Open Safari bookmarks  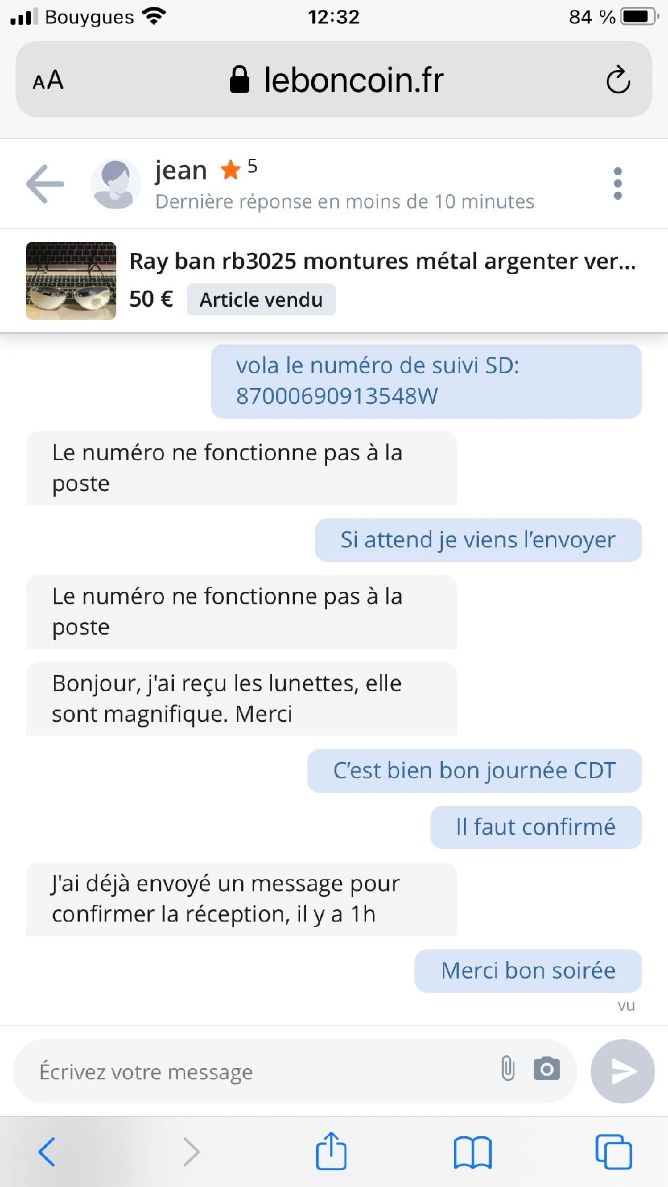point(472,1152)
